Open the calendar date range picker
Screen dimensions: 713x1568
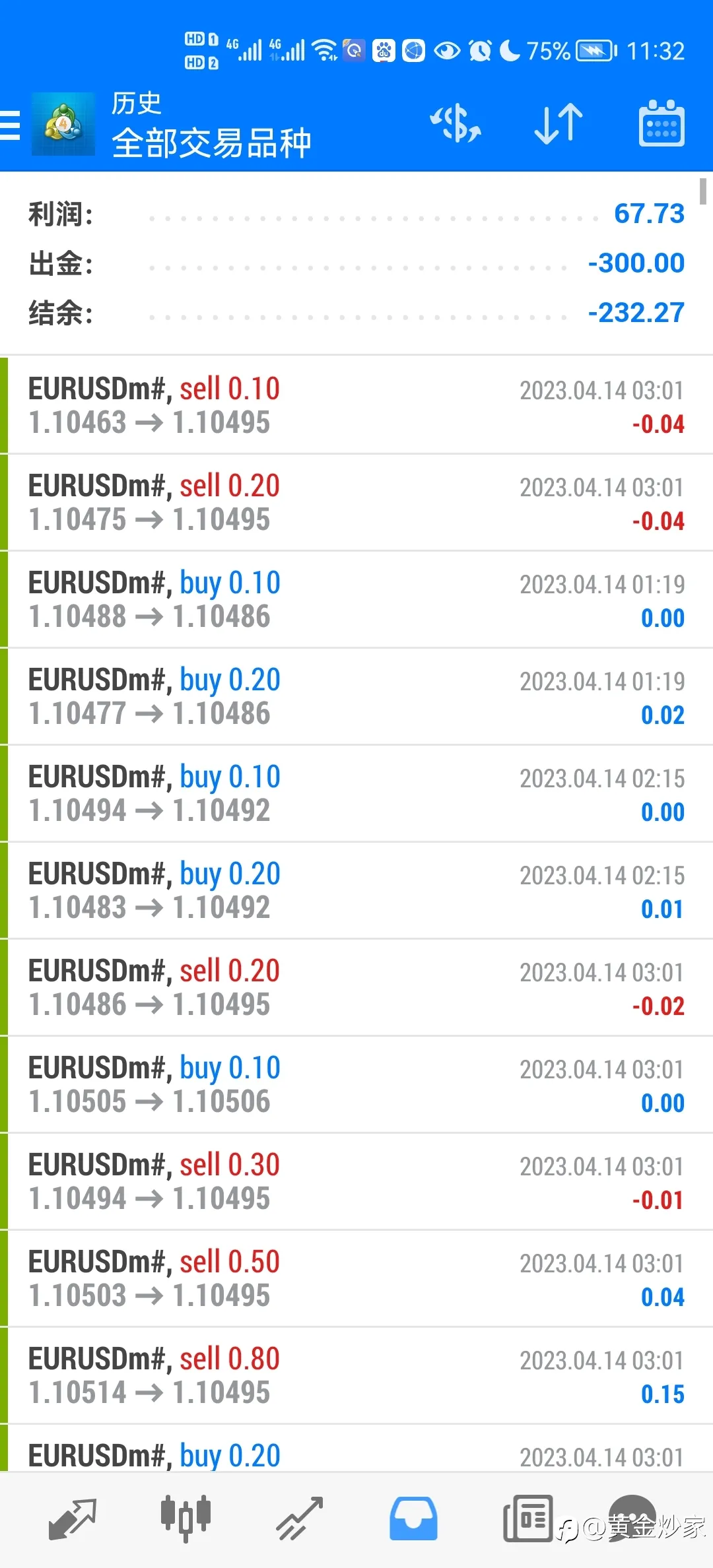[x=662, y=123]
